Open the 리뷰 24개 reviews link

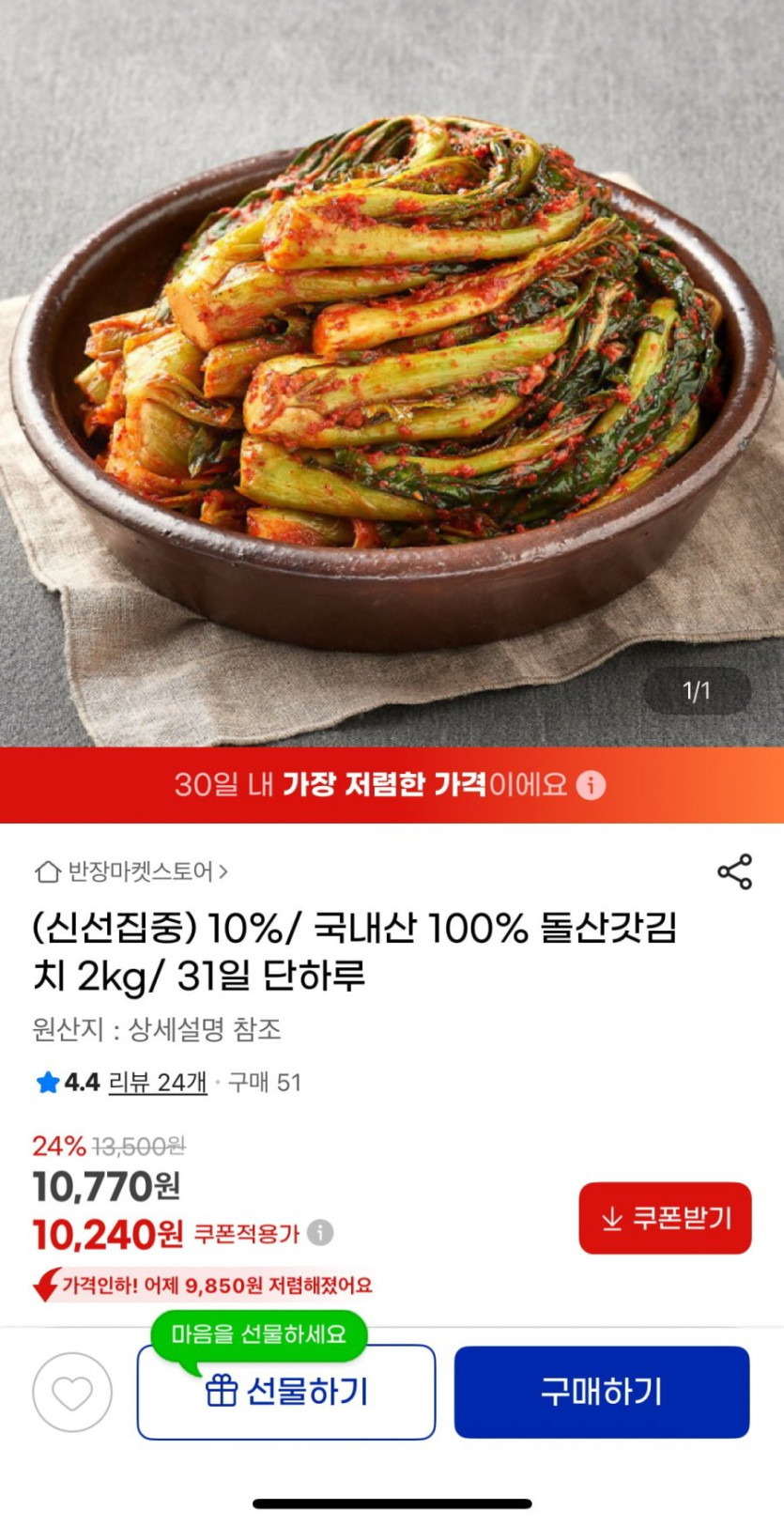click(157, 1083)
